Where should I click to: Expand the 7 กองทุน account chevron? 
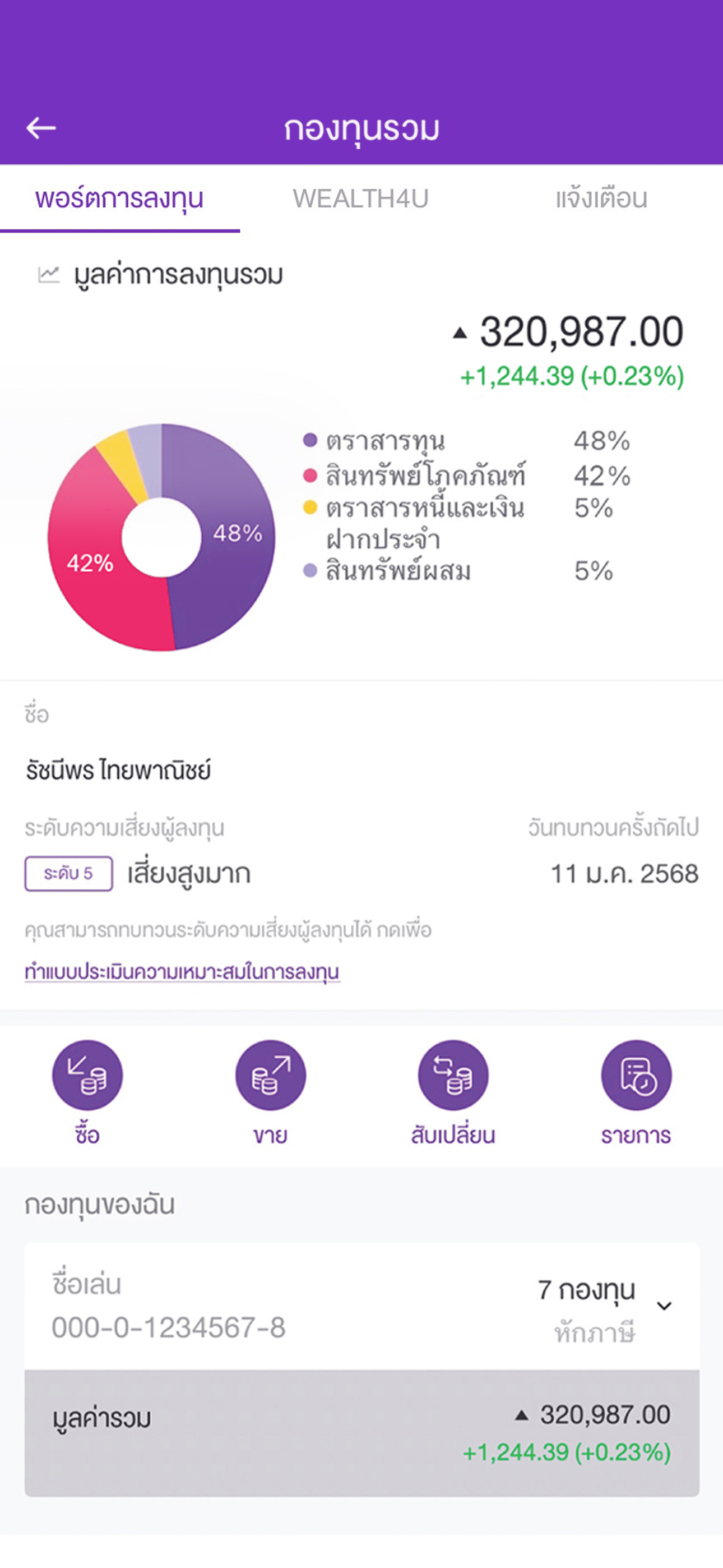[x=664, y=1306]
